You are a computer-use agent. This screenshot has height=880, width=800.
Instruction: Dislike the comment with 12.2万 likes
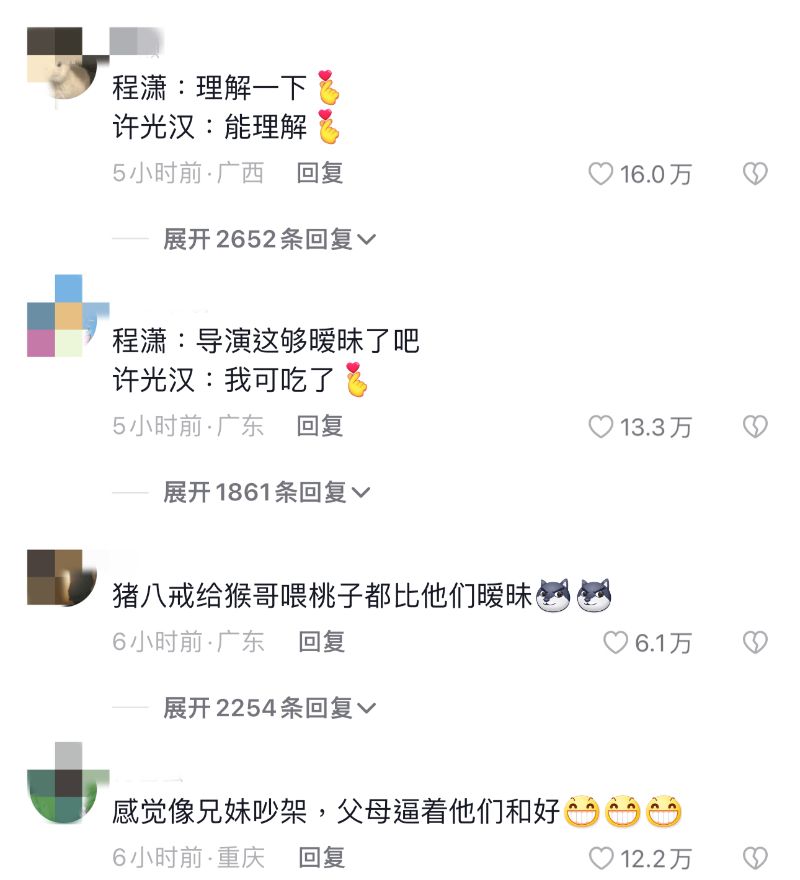pyautogui.click(x=755, y=859)
